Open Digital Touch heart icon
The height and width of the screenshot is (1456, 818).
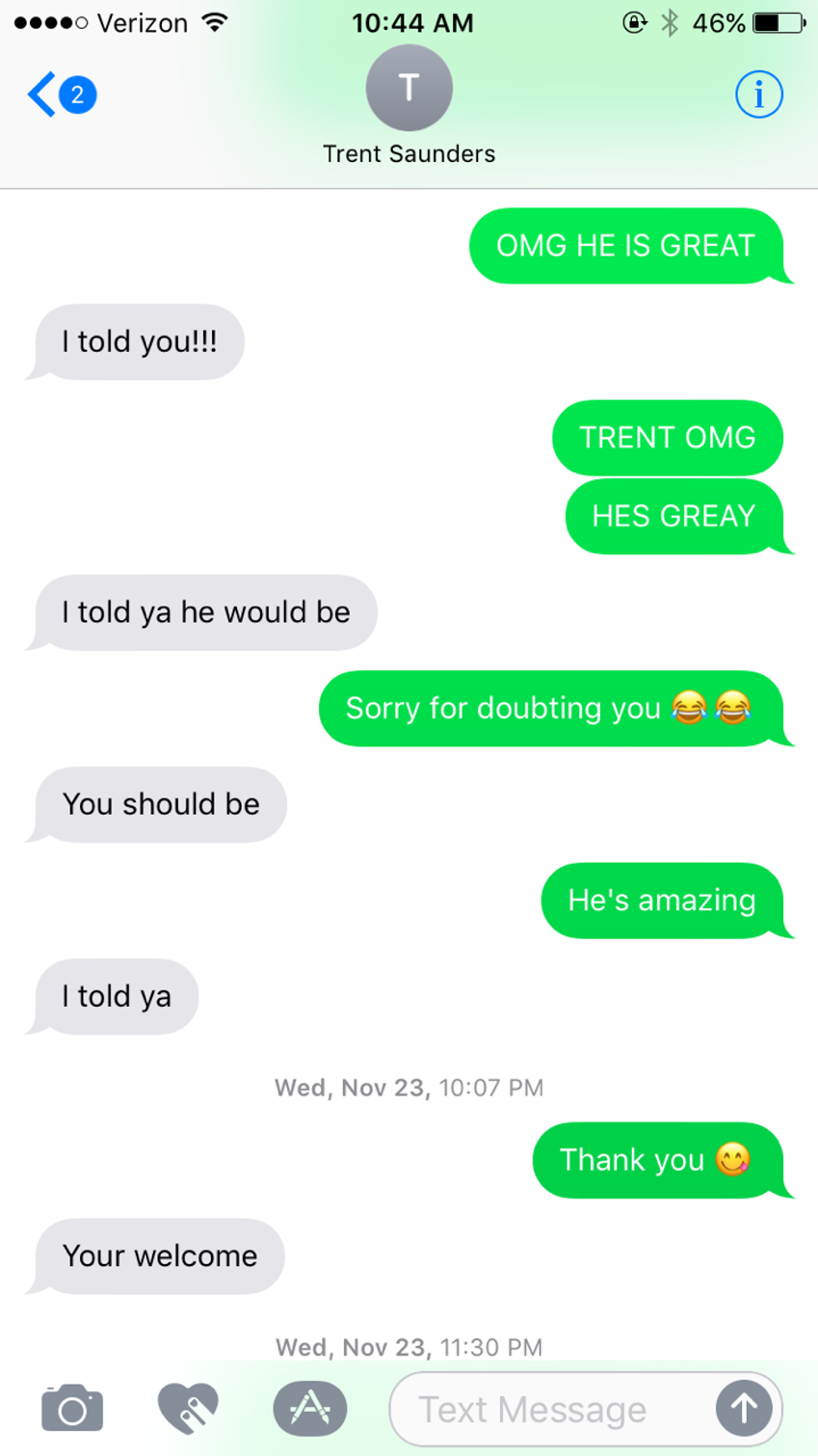tap(189, 1409)
